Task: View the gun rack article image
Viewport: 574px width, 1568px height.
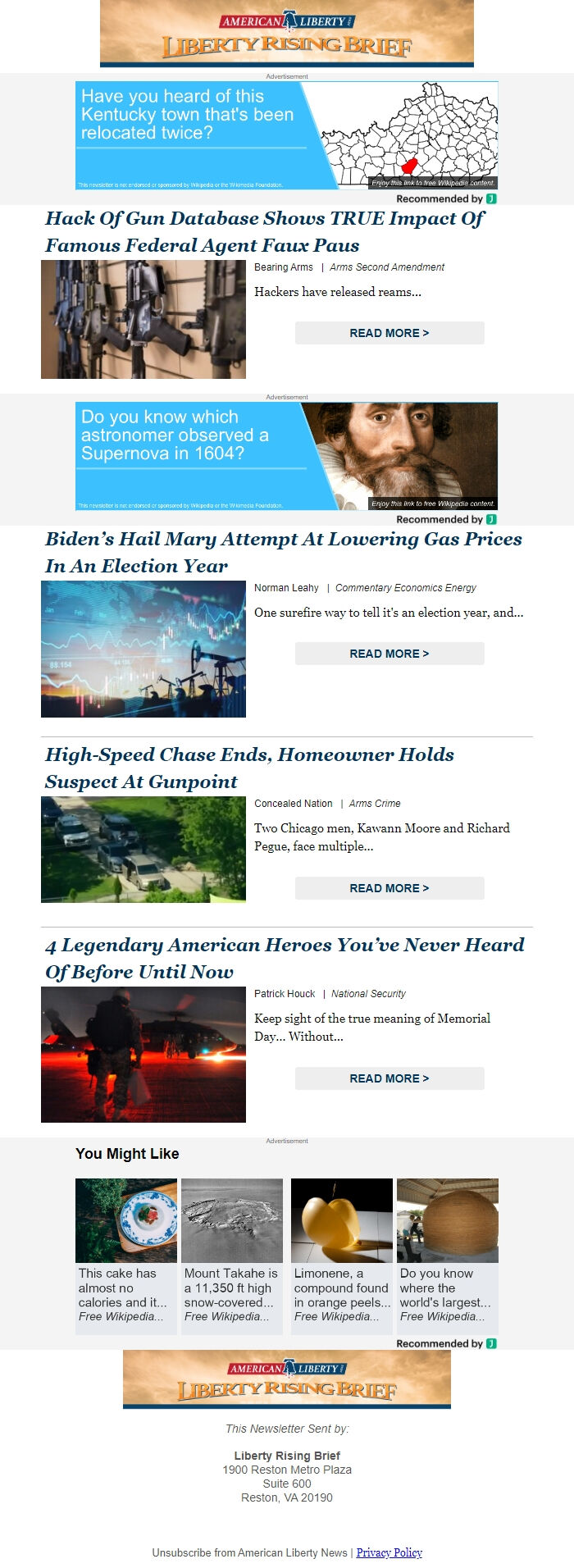Action: (143, 320)
